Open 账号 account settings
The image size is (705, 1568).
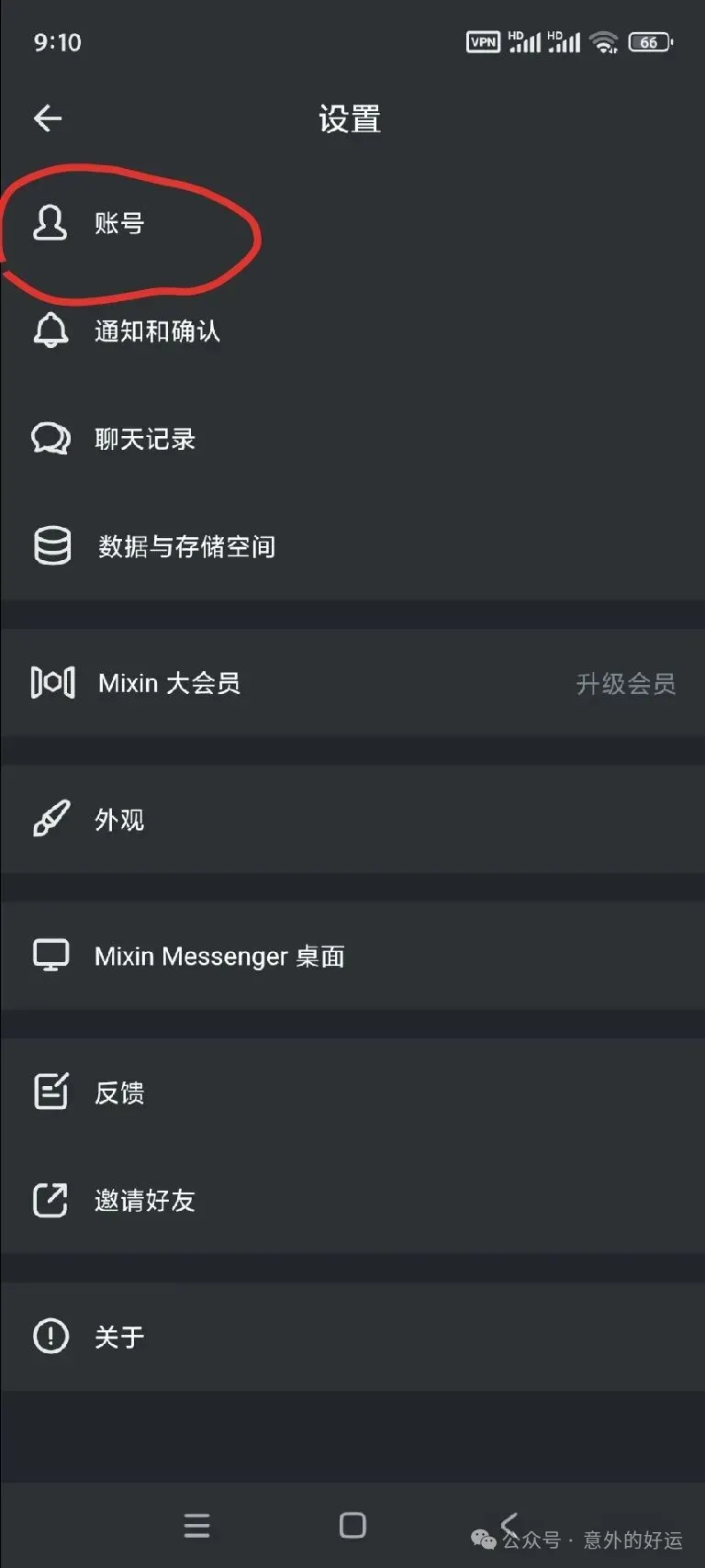click(x=119, y=223)
